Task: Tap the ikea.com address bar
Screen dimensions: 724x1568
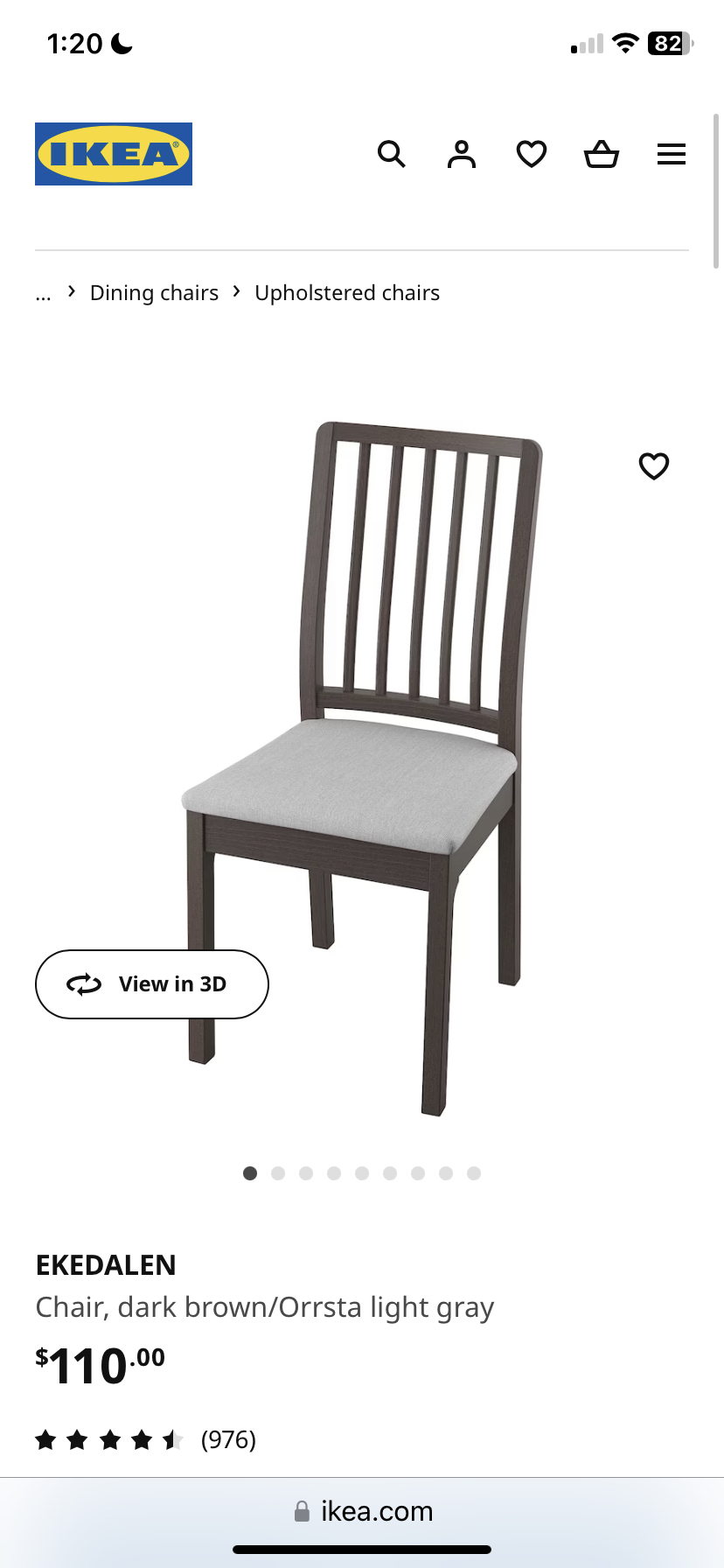Action: coord(362,1511)
